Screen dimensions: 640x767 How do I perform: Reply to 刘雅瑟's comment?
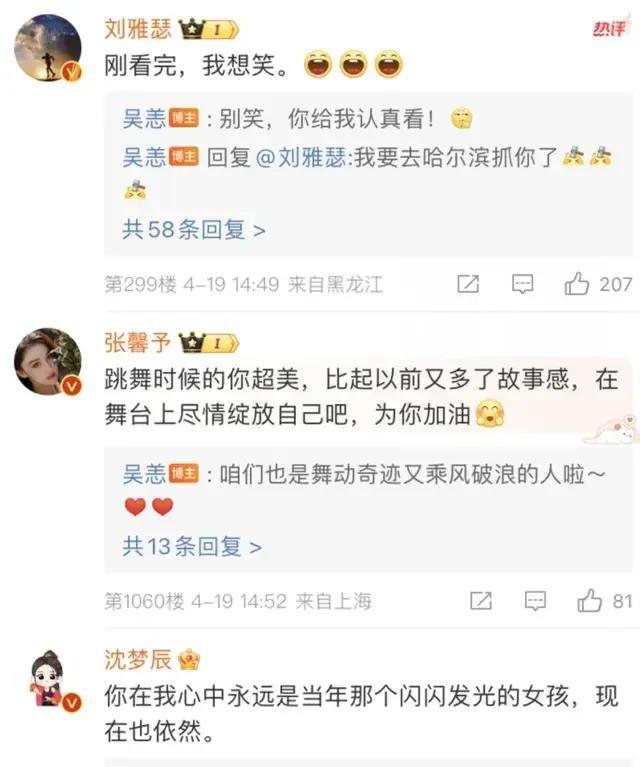(522, 285)
